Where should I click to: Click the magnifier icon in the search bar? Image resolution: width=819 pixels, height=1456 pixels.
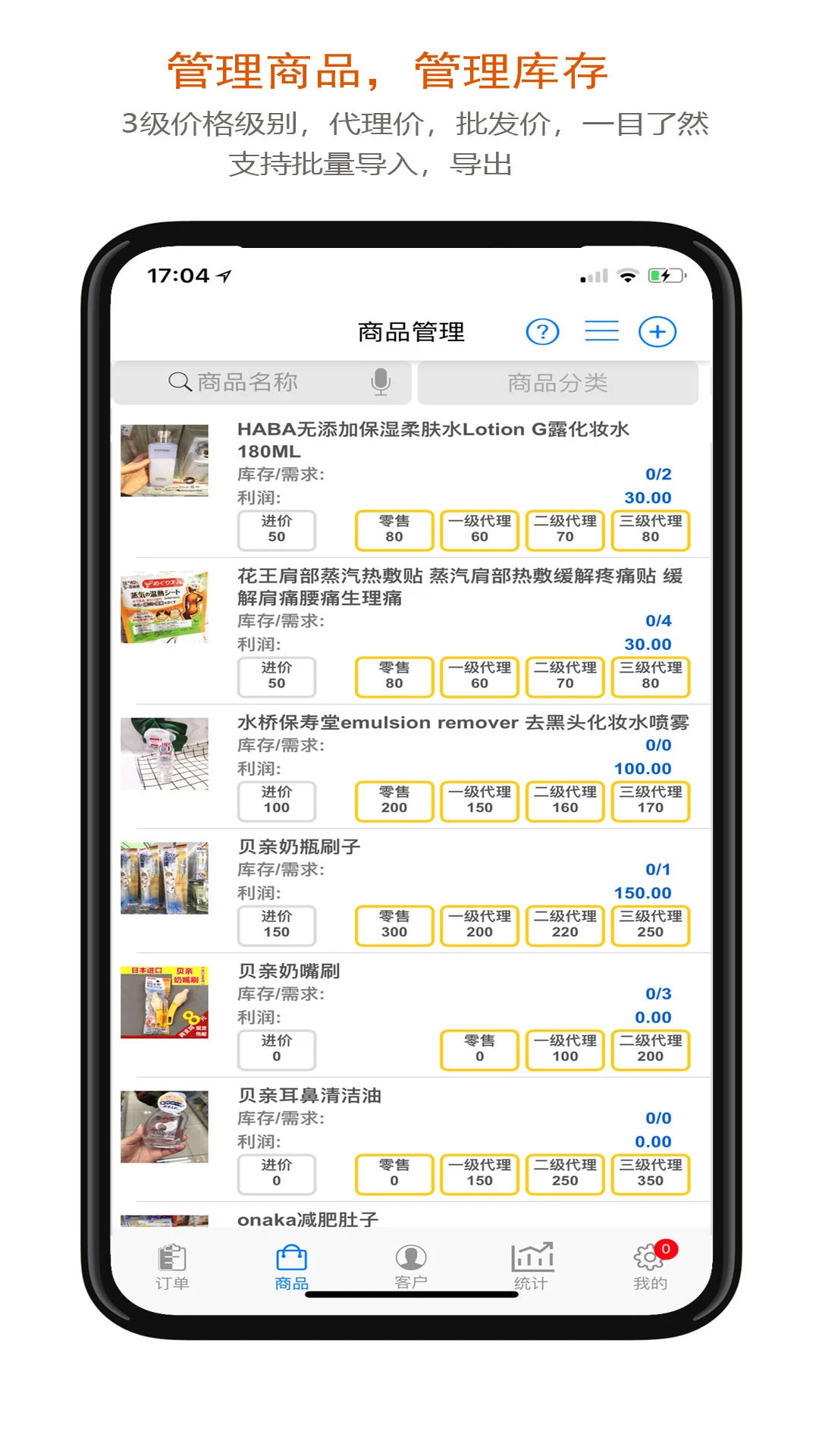tap(178, 382)
